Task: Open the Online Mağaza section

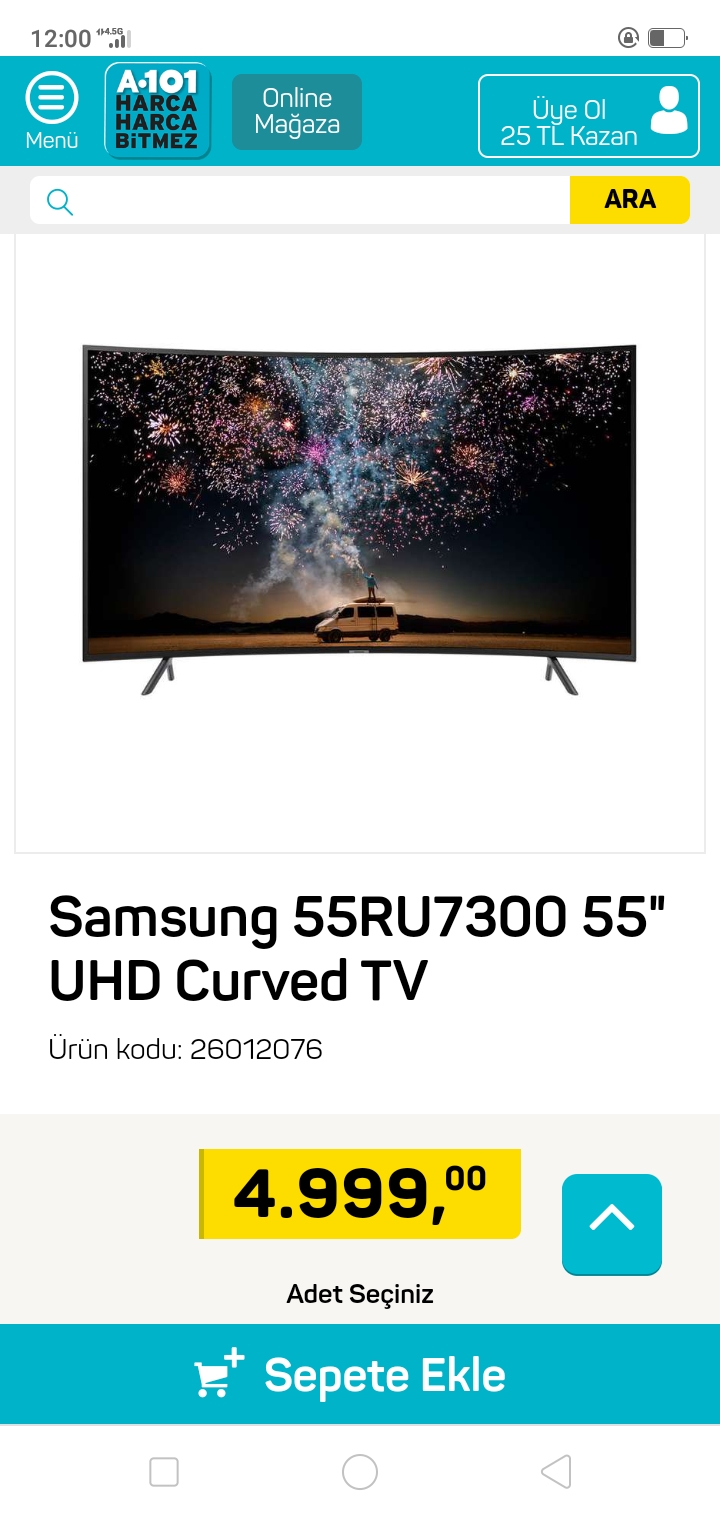Action: point(297,112)
